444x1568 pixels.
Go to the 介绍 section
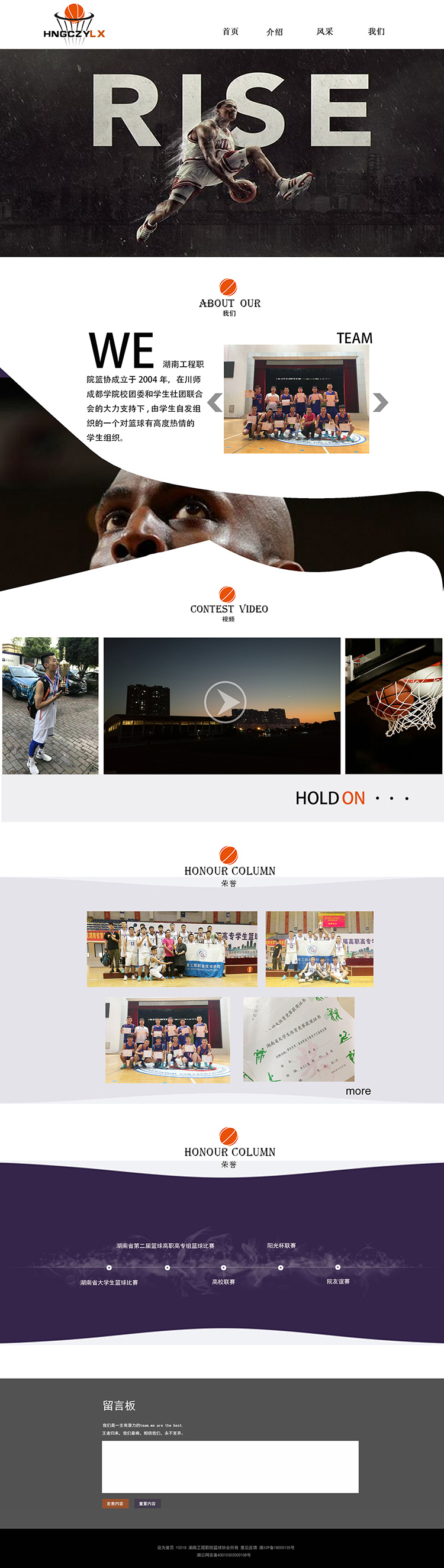[x=275, y=31]
